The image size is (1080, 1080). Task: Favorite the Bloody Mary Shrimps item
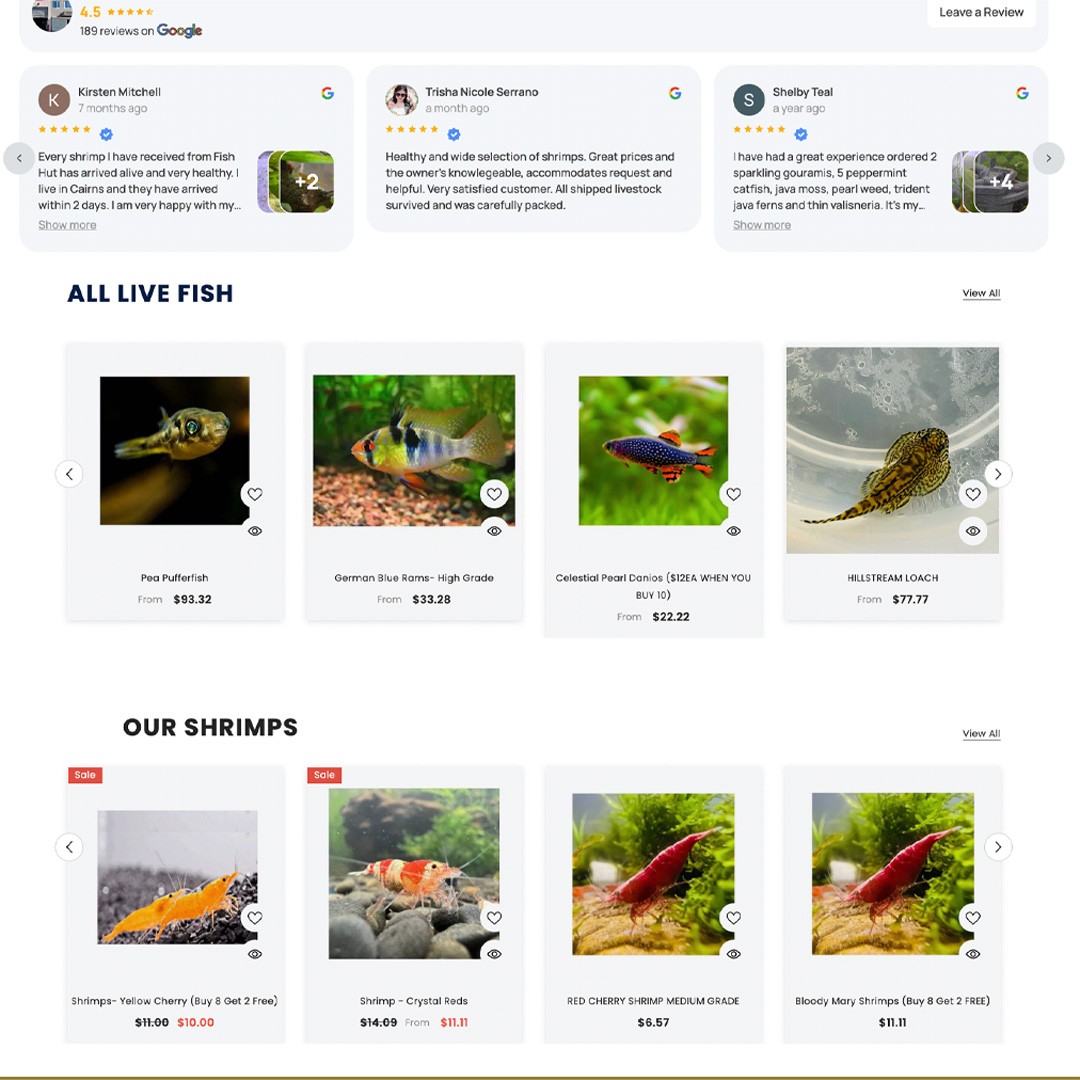[972, 917]
